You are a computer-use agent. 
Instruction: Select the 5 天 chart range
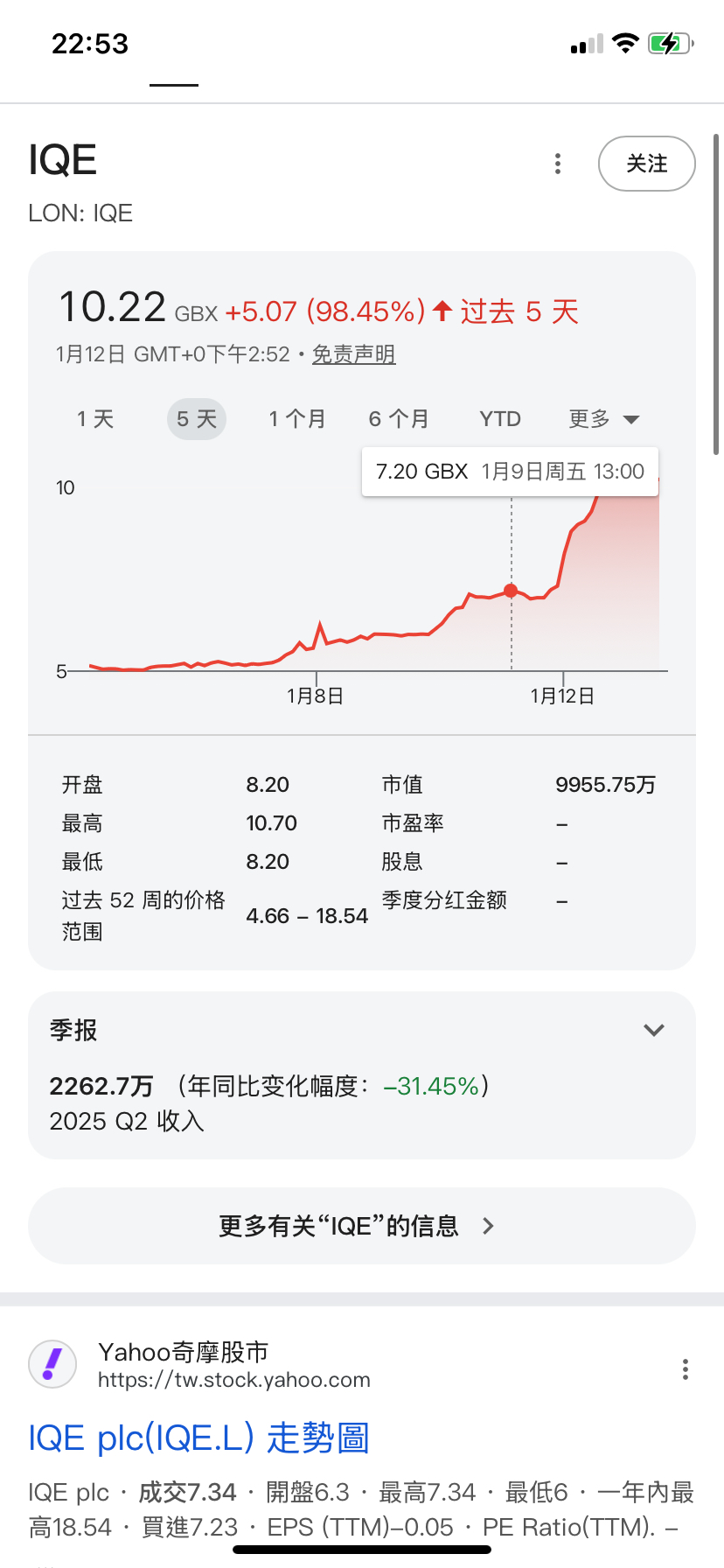tap(197, 419)
